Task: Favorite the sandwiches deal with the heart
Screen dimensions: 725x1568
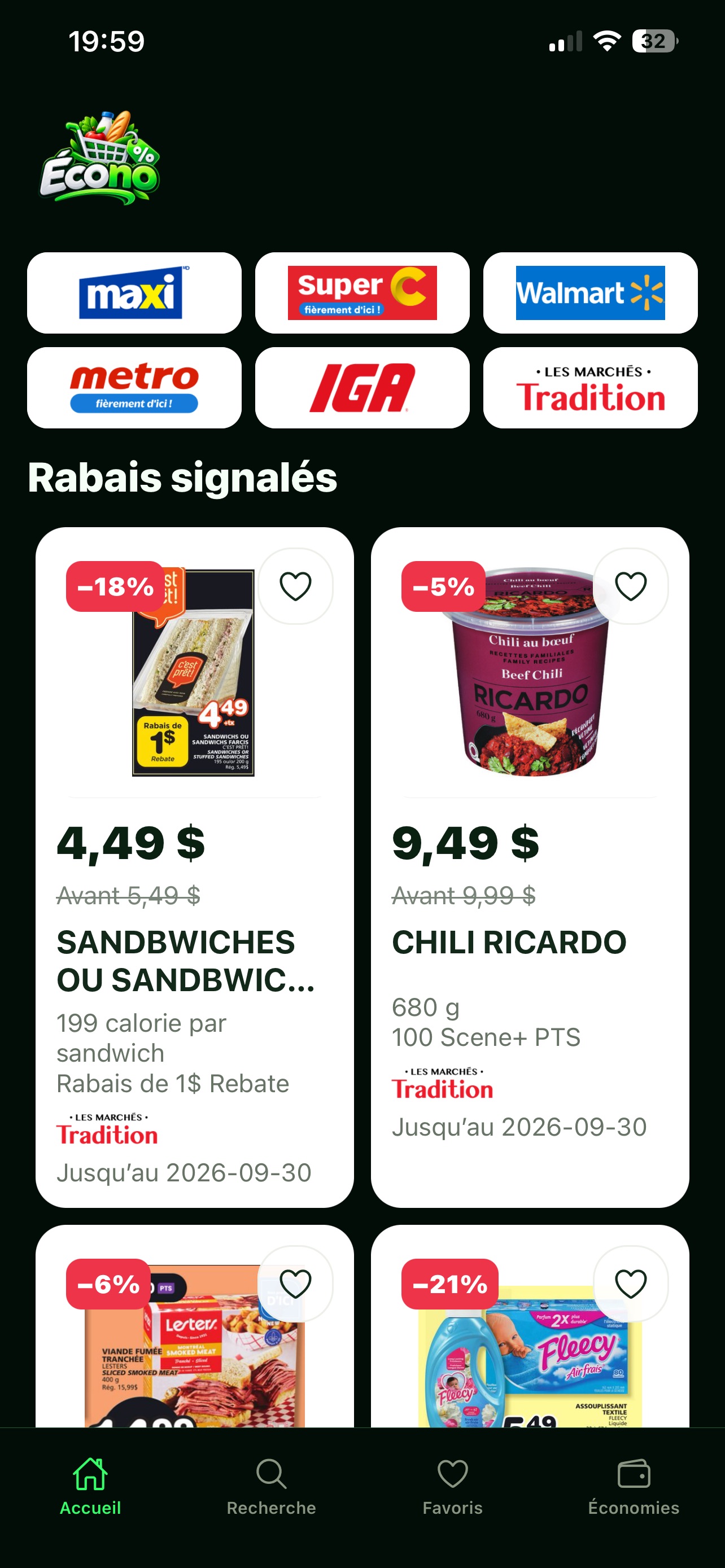Action: (x=296, y=586)
